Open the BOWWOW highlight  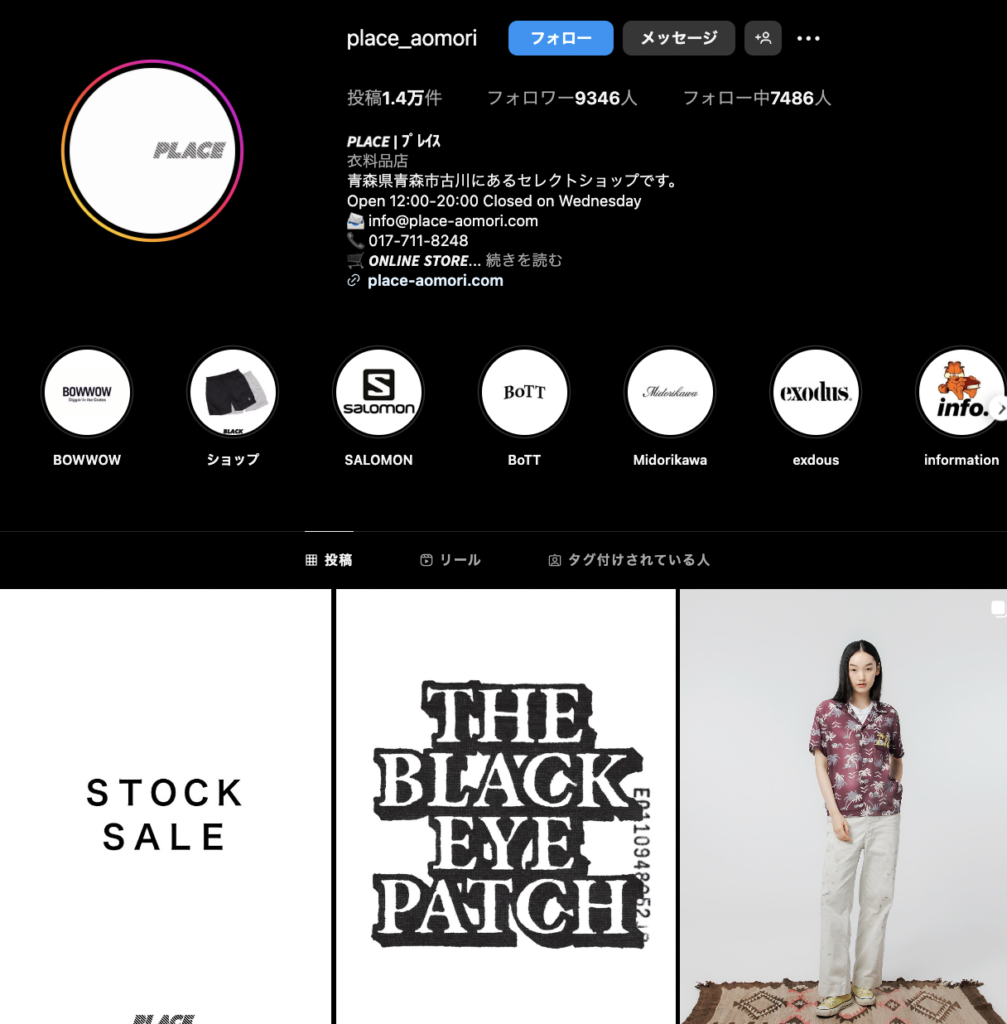(87, 393)
